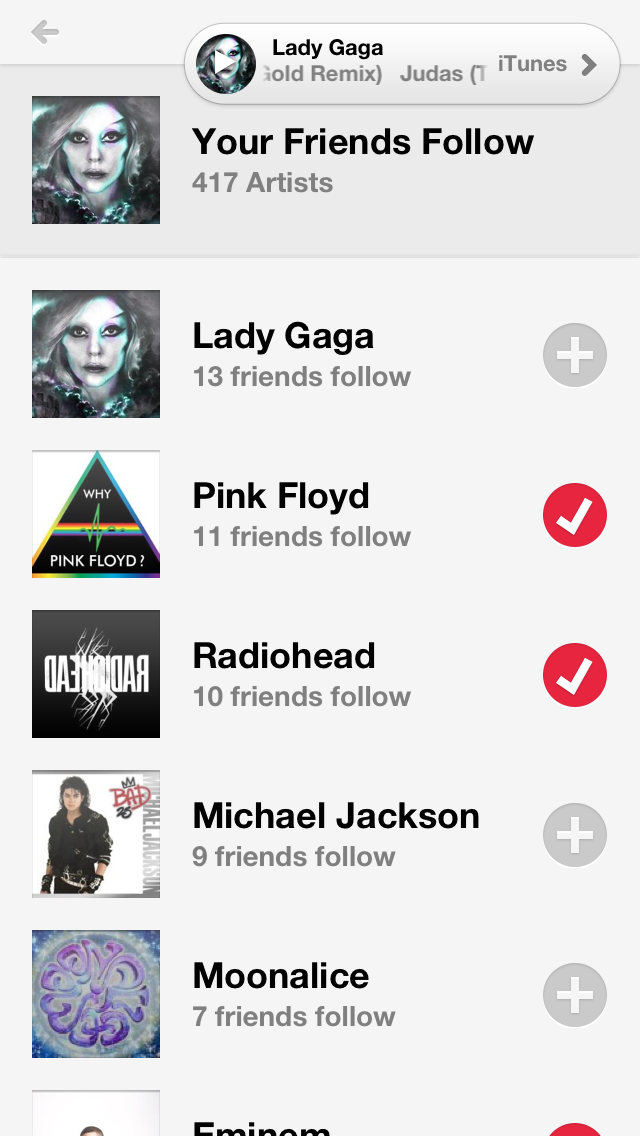Follow Lady Gaga with the plus button
The image size is (640, 1136).
pyautogui.click(x=575, y=355)
